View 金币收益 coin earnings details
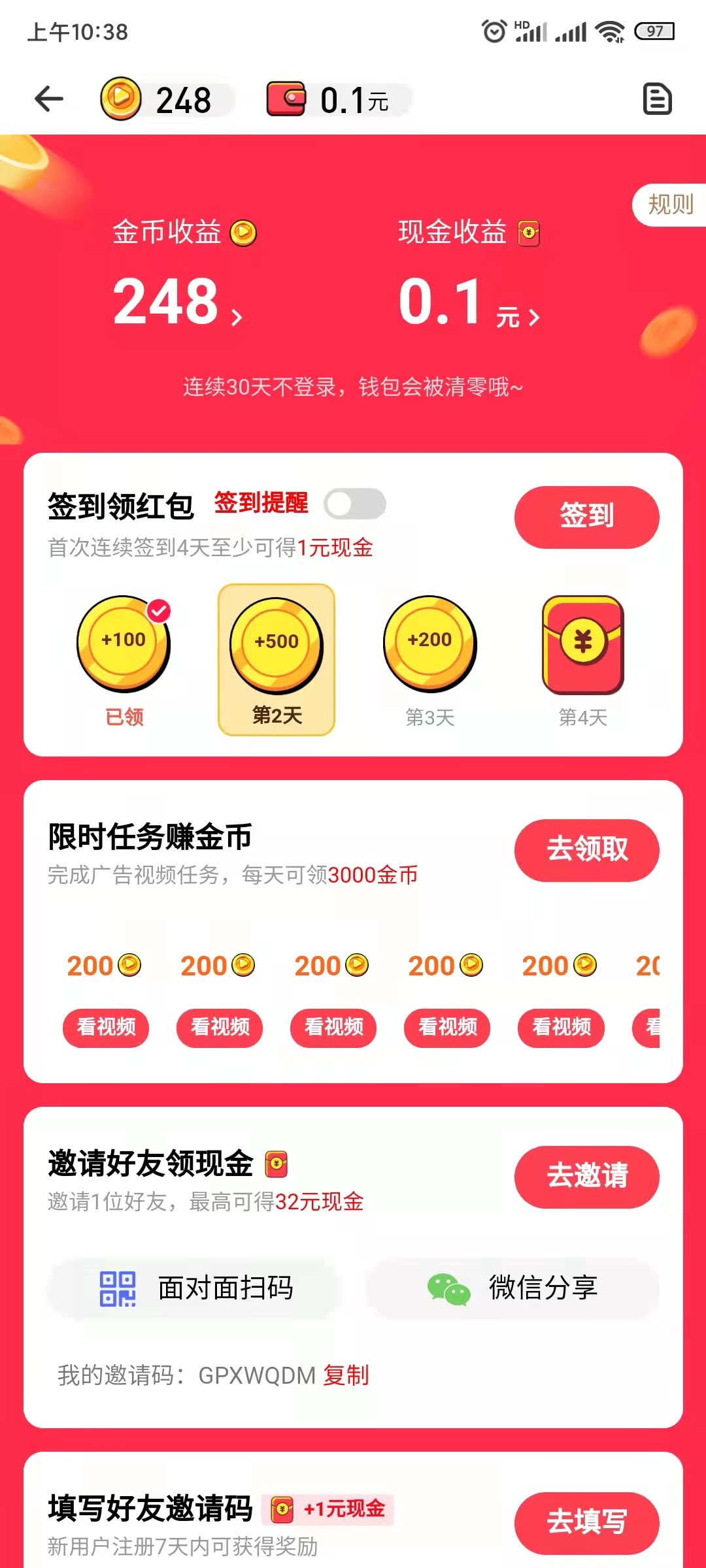 [x=176, y=302]
